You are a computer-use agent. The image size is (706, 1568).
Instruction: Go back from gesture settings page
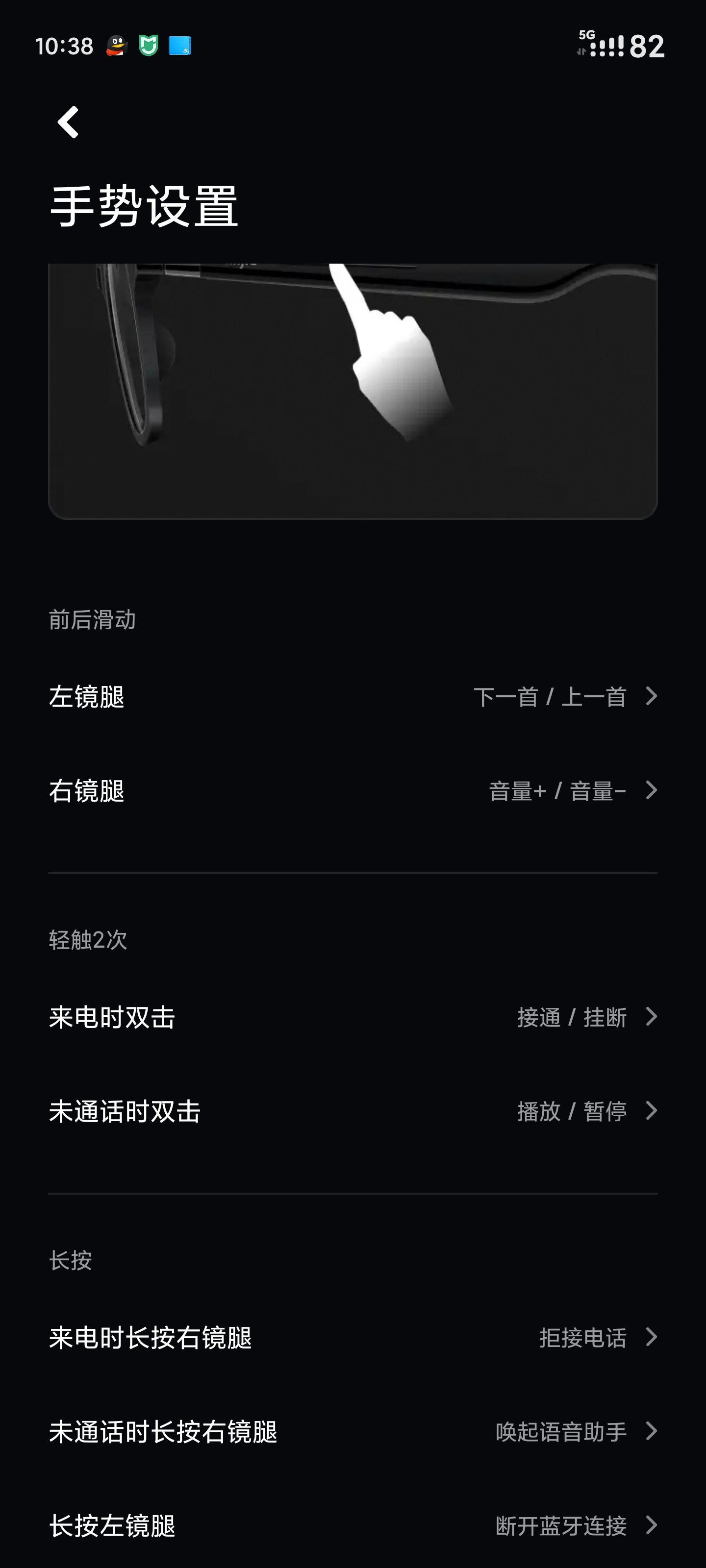coord(68,122)
